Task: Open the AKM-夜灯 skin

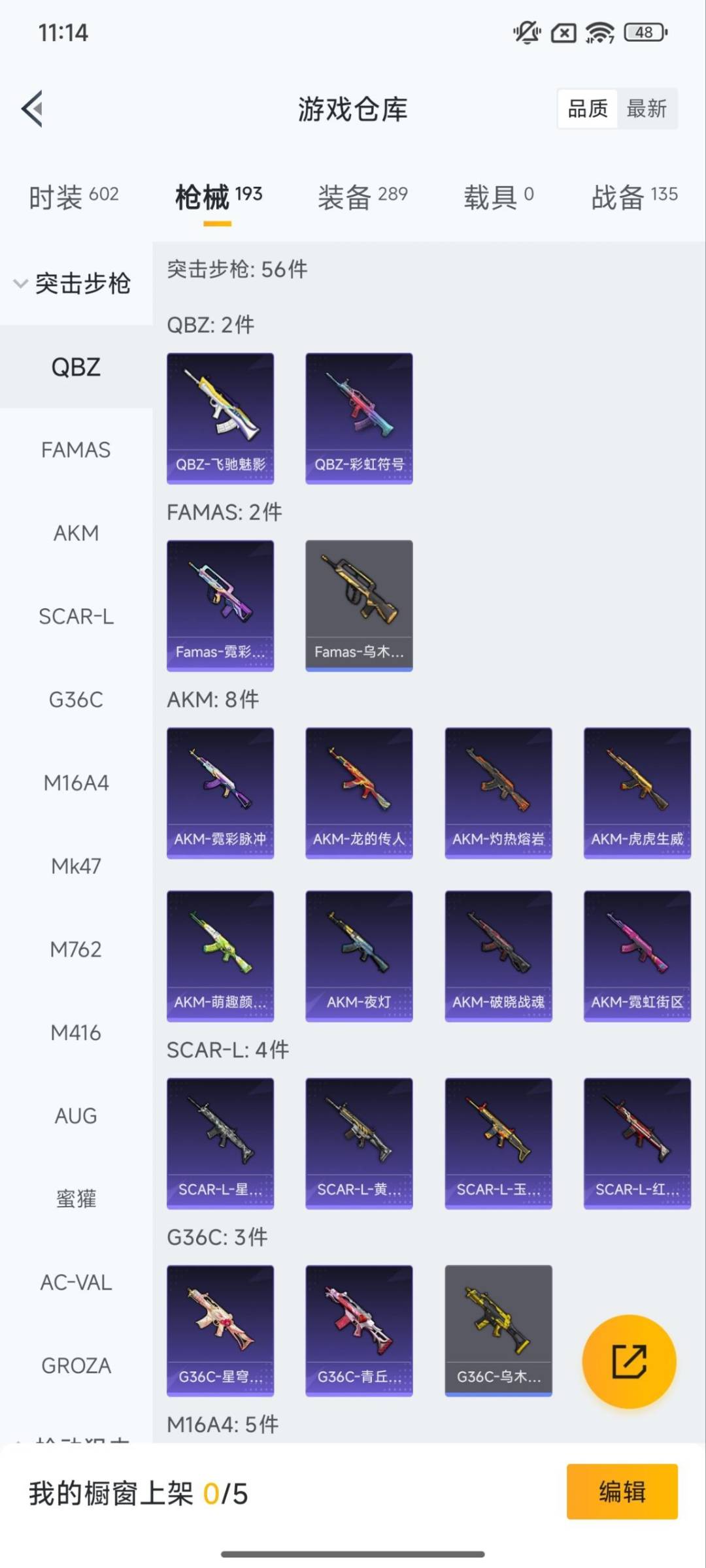Action: (359, 956)
